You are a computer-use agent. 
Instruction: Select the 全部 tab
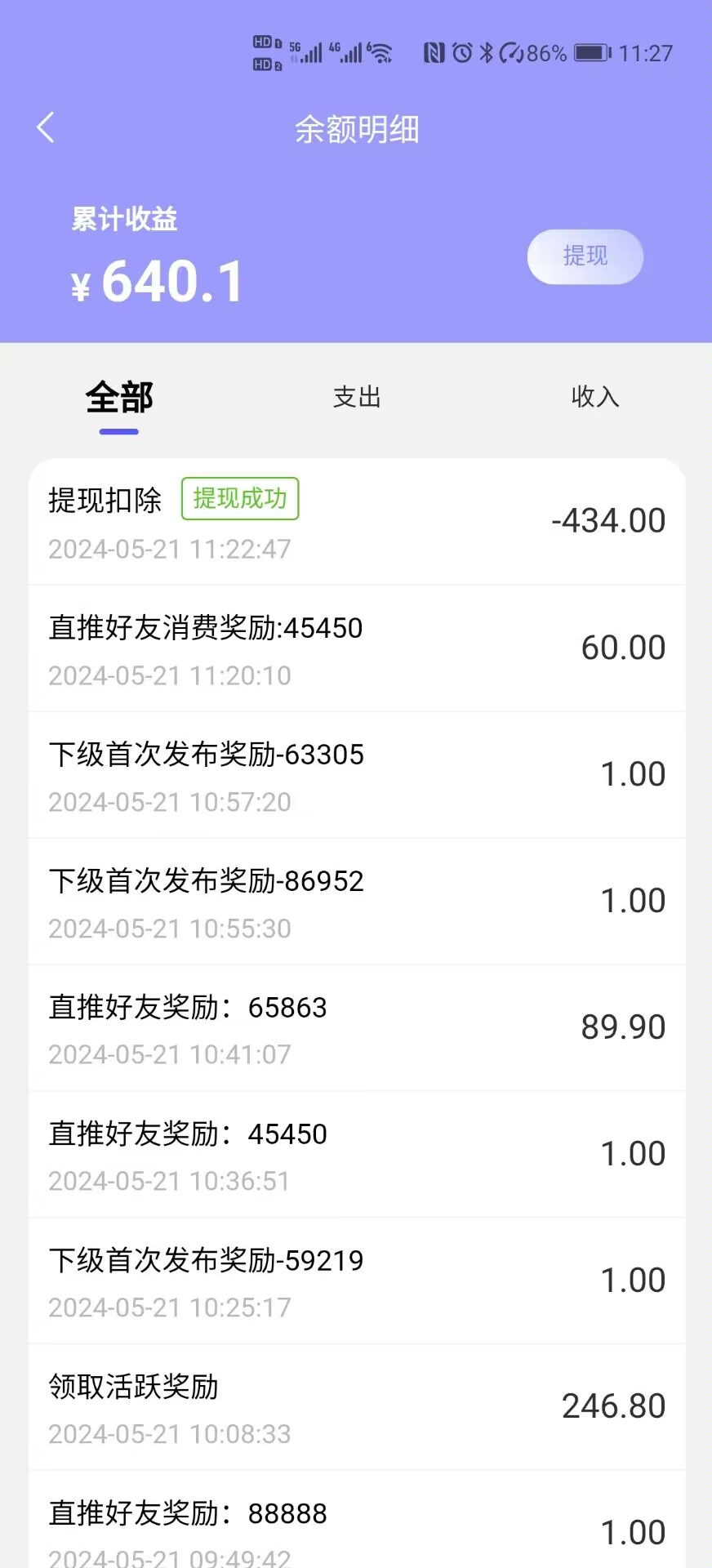click(x=119, y=398)
